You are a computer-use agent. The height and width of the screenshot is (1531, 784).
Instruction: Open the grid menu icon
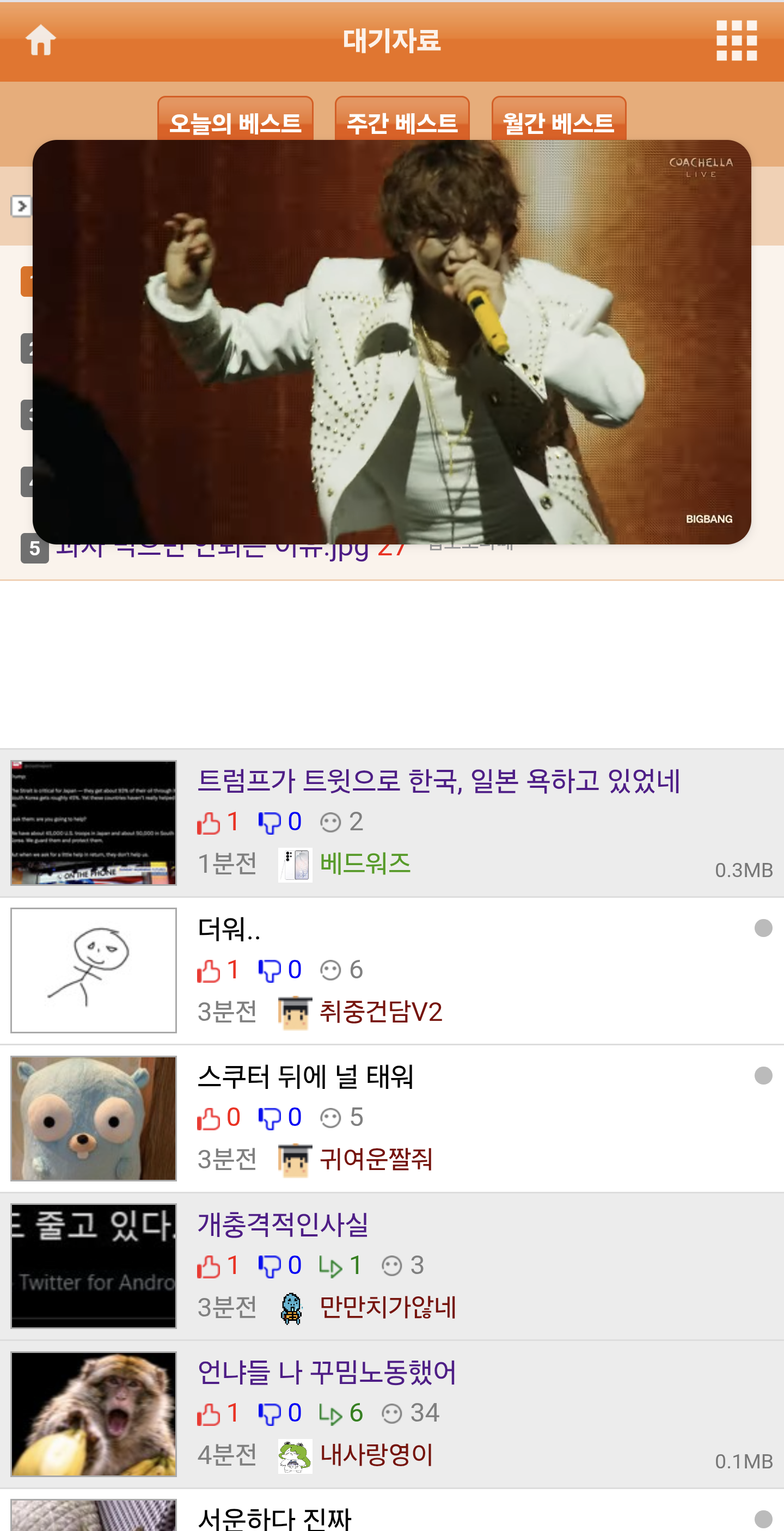click(737, 40)
